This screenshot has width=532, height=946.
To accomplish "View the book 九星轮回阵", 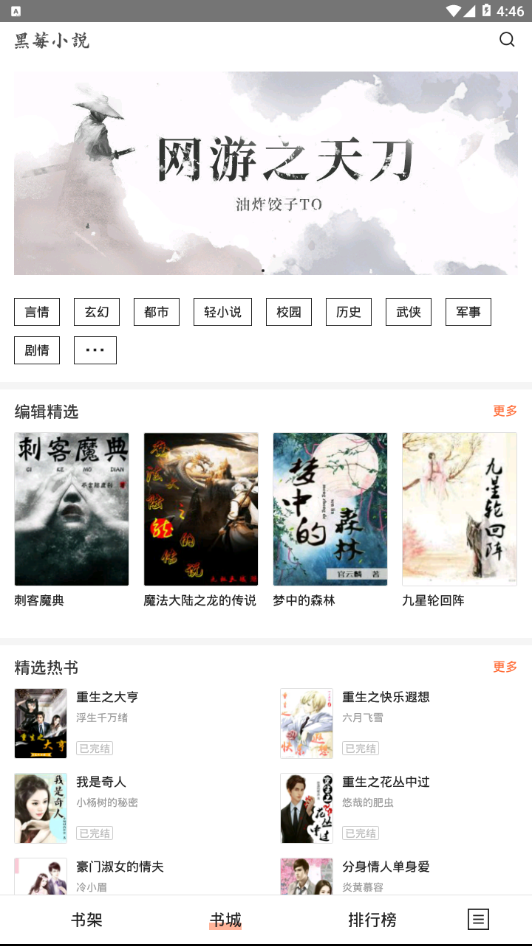I will 460,519.
